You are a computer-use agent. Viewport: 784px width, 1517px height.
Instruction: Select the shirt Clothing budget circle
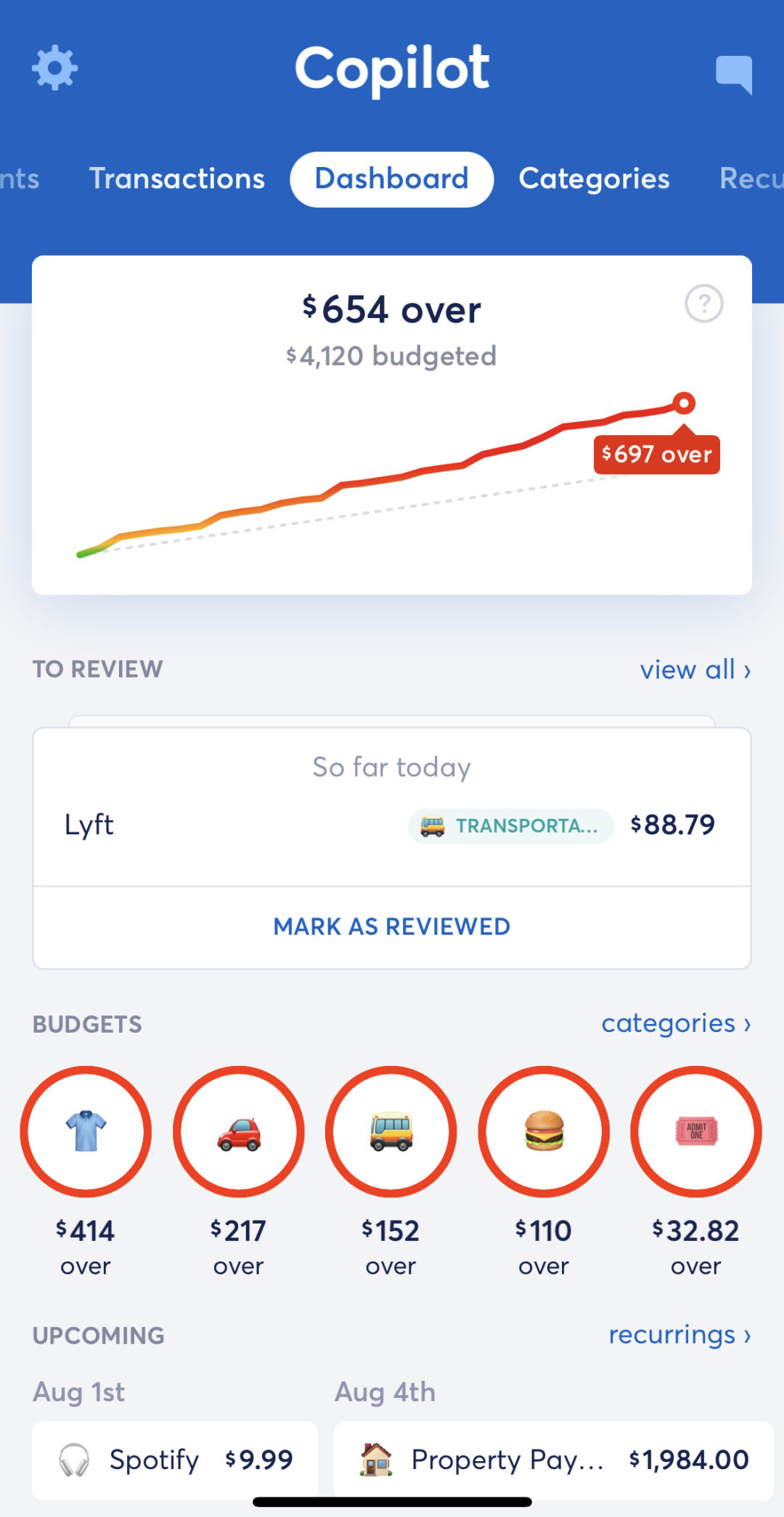tap(86, 1131)
